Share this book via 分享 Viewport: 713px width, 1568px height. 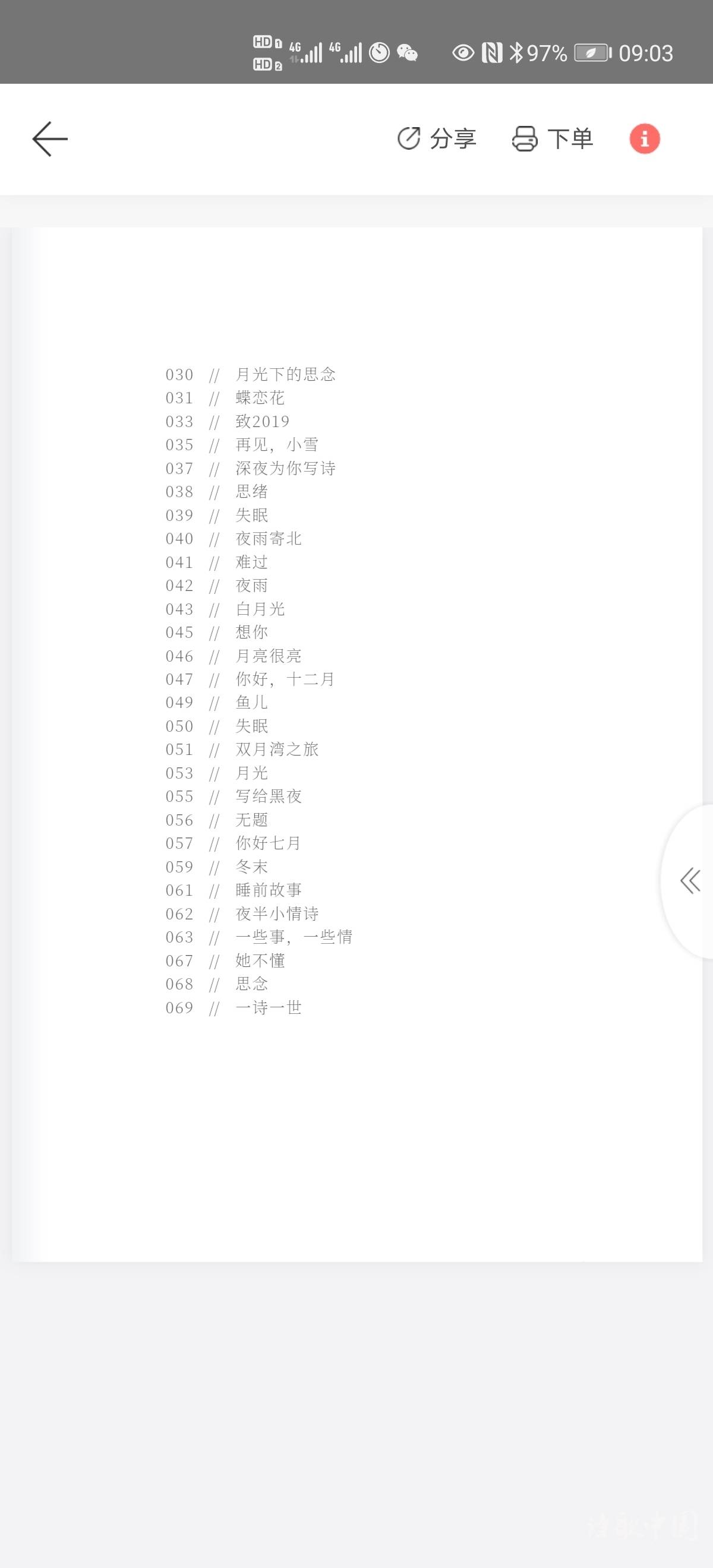point(437,139)
